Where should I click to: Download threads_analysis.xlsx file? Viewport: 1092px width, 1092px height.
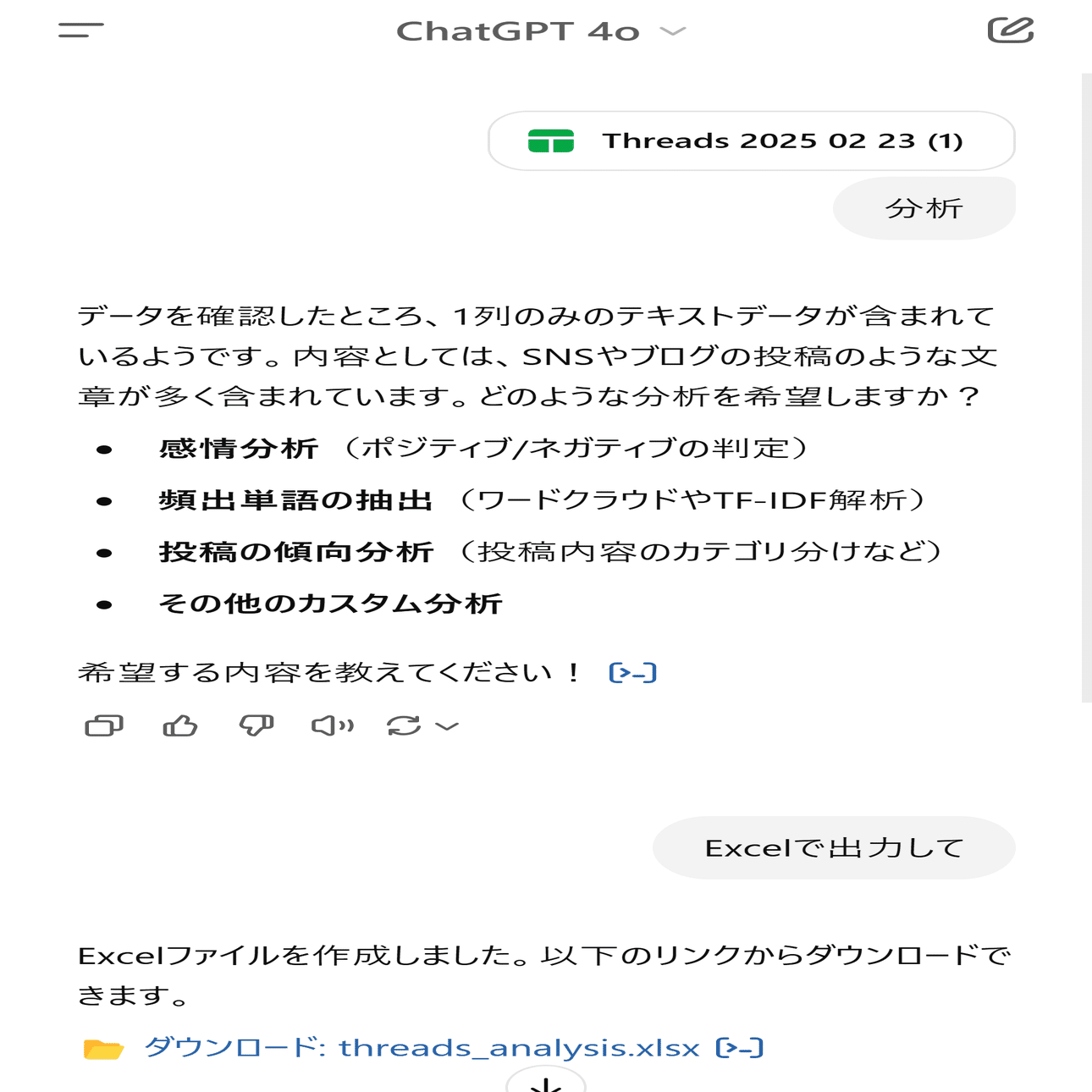point(422,1048)
